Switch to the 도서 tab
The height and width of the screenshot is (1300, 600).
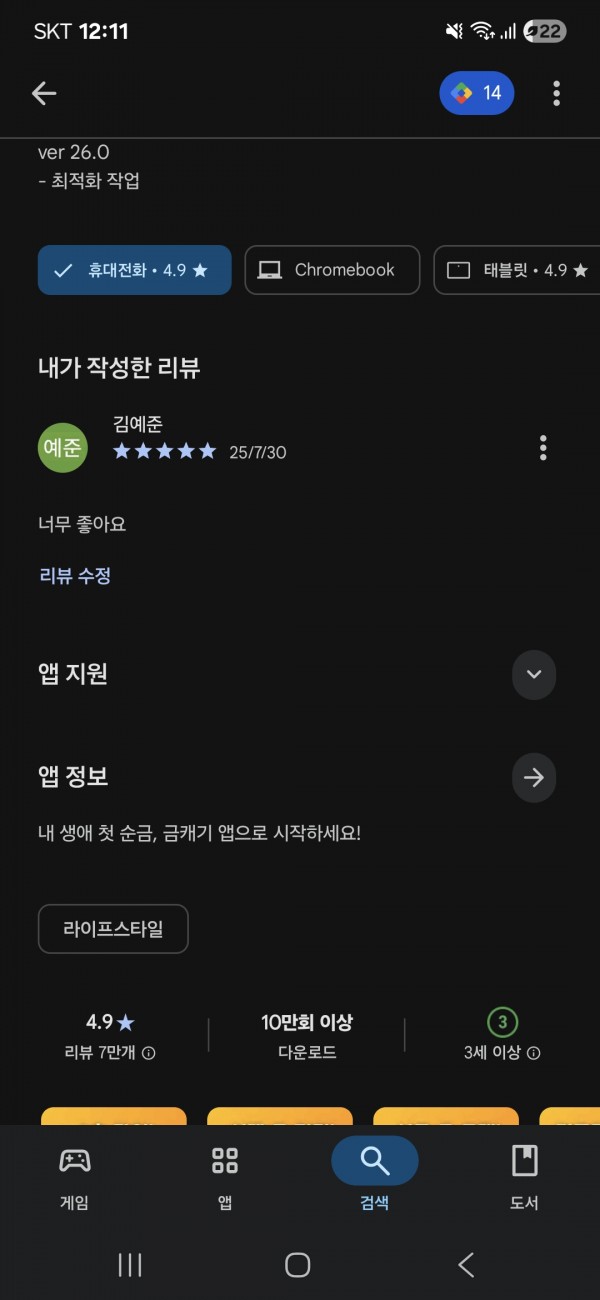pos(525,1177)
